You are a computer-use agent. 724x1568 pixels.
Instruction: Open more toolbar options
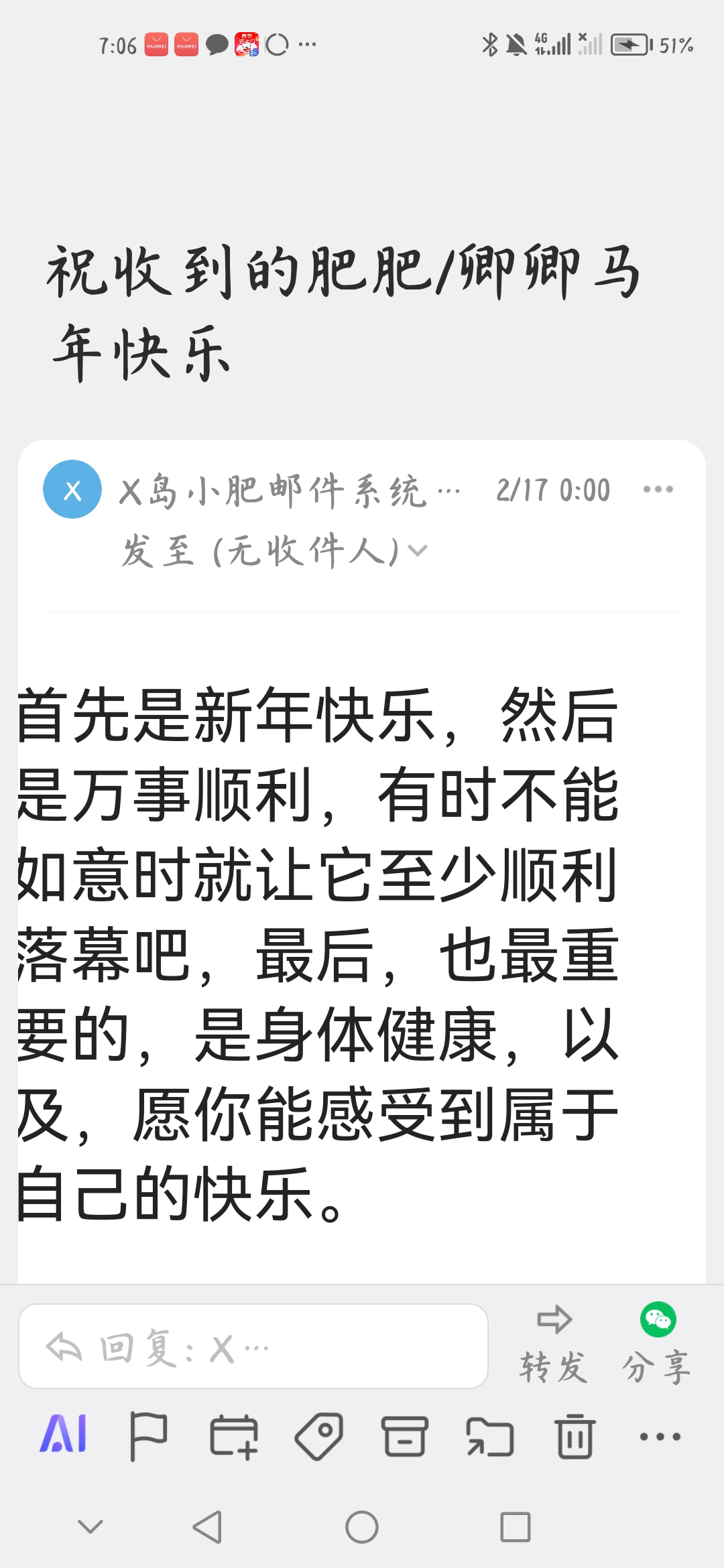point(660,1436)
